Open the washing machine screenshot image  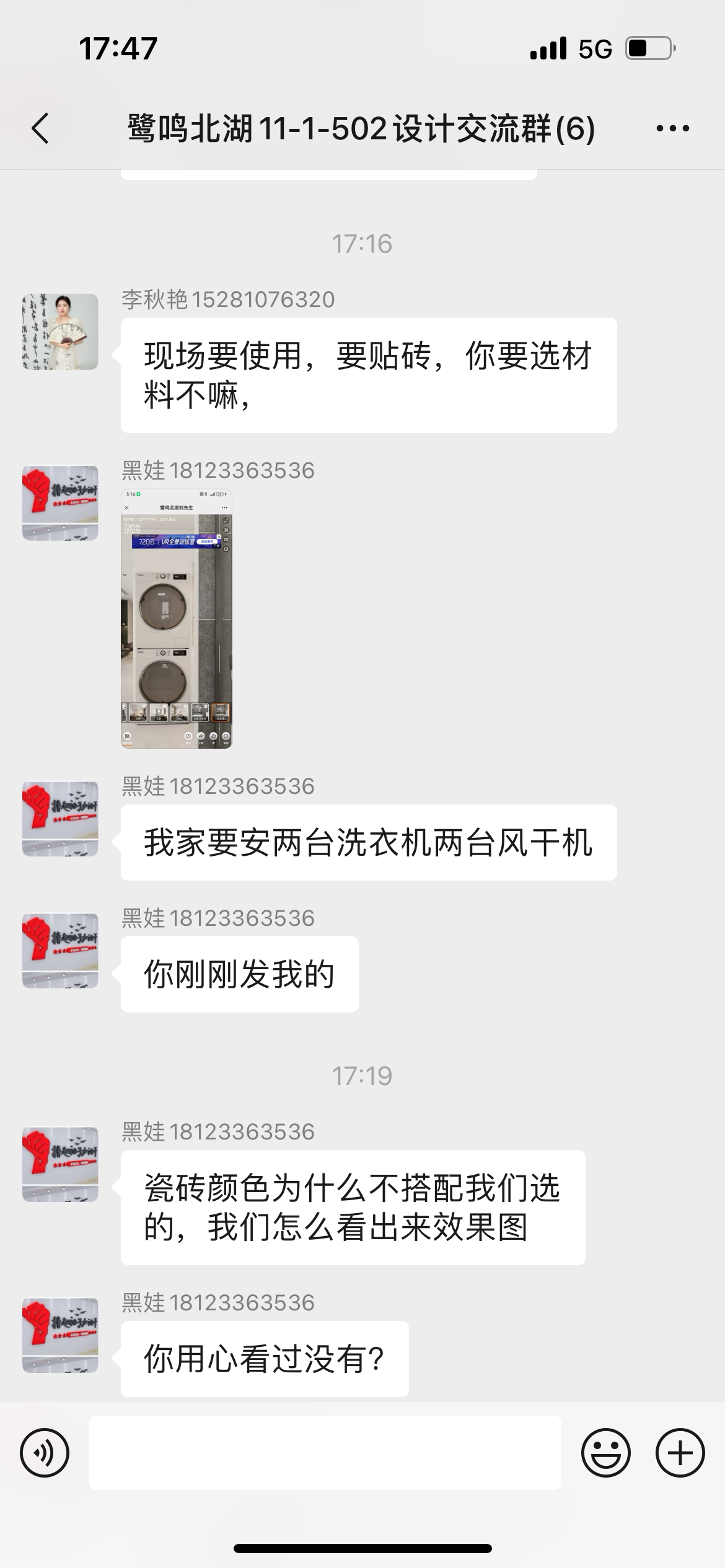pos(177,619)
